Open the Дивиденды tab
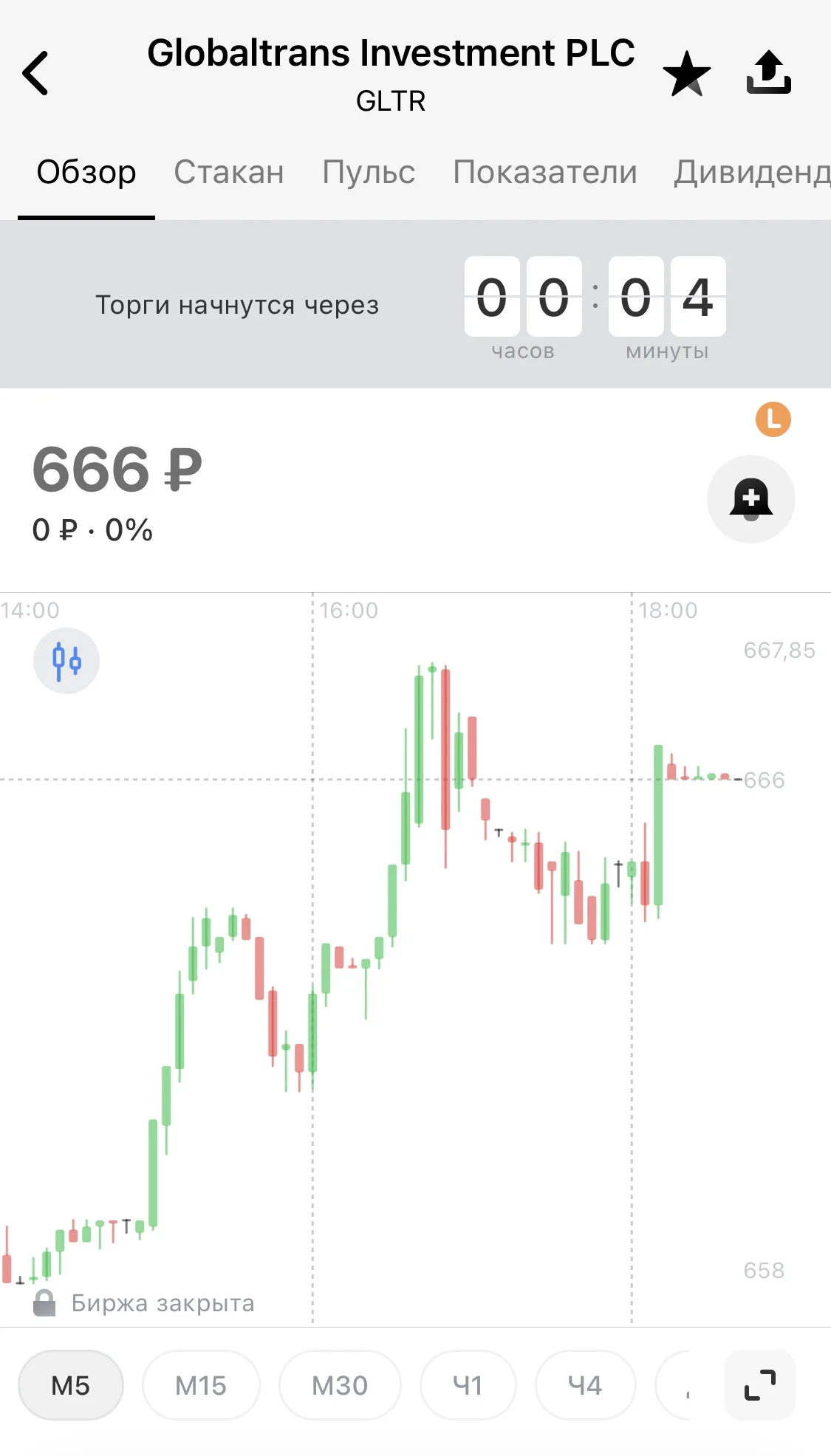831x1456 pixels. 752,172
